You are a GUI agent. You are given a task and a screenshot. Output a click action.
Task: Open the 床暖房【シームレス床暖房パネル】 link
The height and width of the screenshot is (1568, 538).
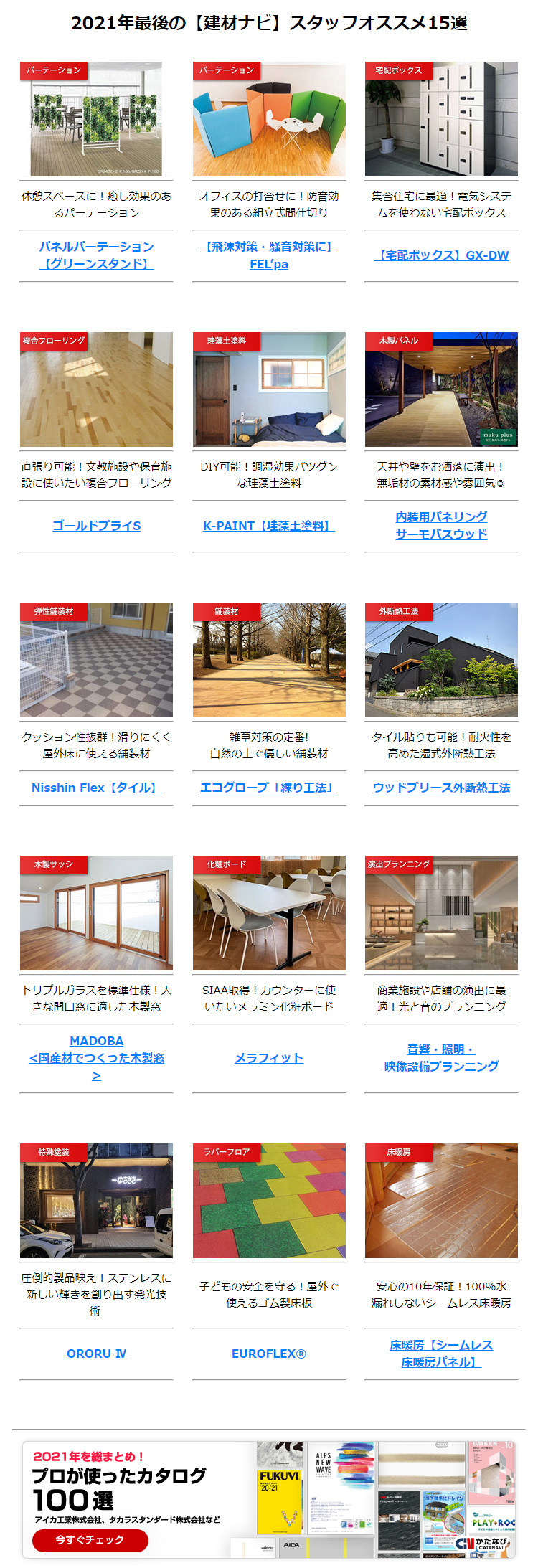tap(441, 1354)
